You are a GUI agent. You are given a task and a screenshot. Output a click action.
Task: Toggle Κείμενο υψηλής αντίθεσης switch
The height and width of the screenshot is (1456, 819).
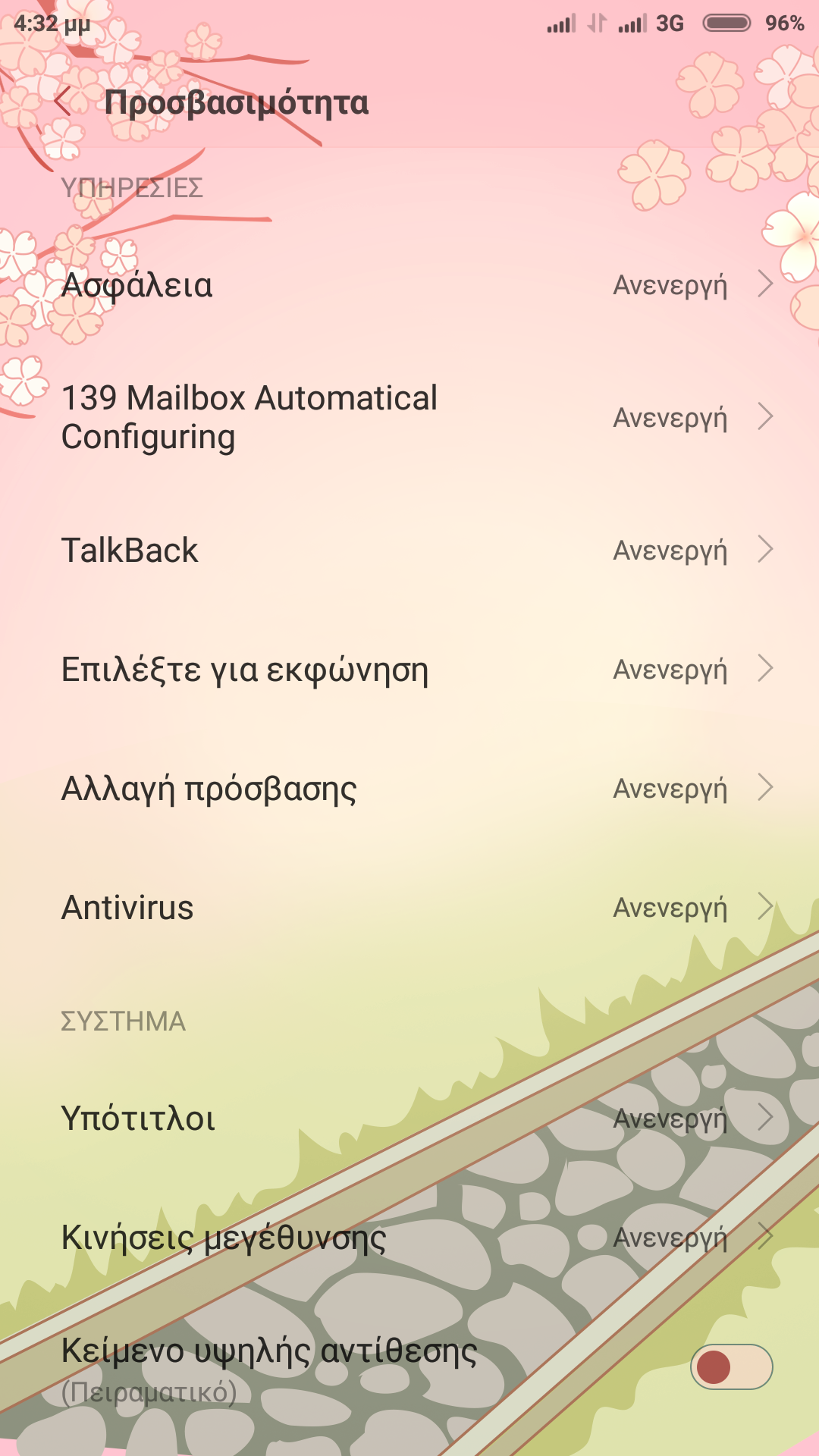tap(730, 1367)
